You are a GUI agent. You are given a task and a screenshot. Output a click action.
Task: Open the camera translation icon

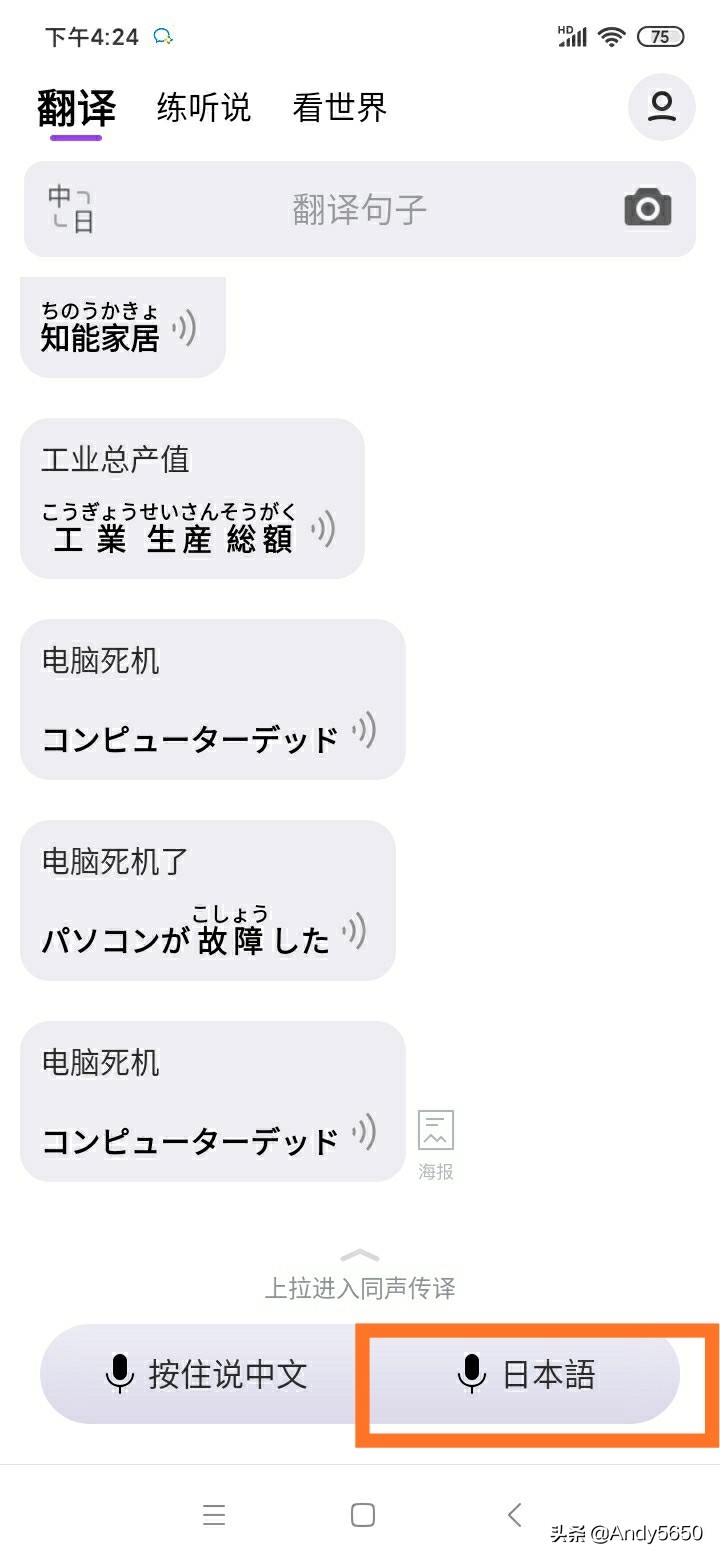click(647, 208)
